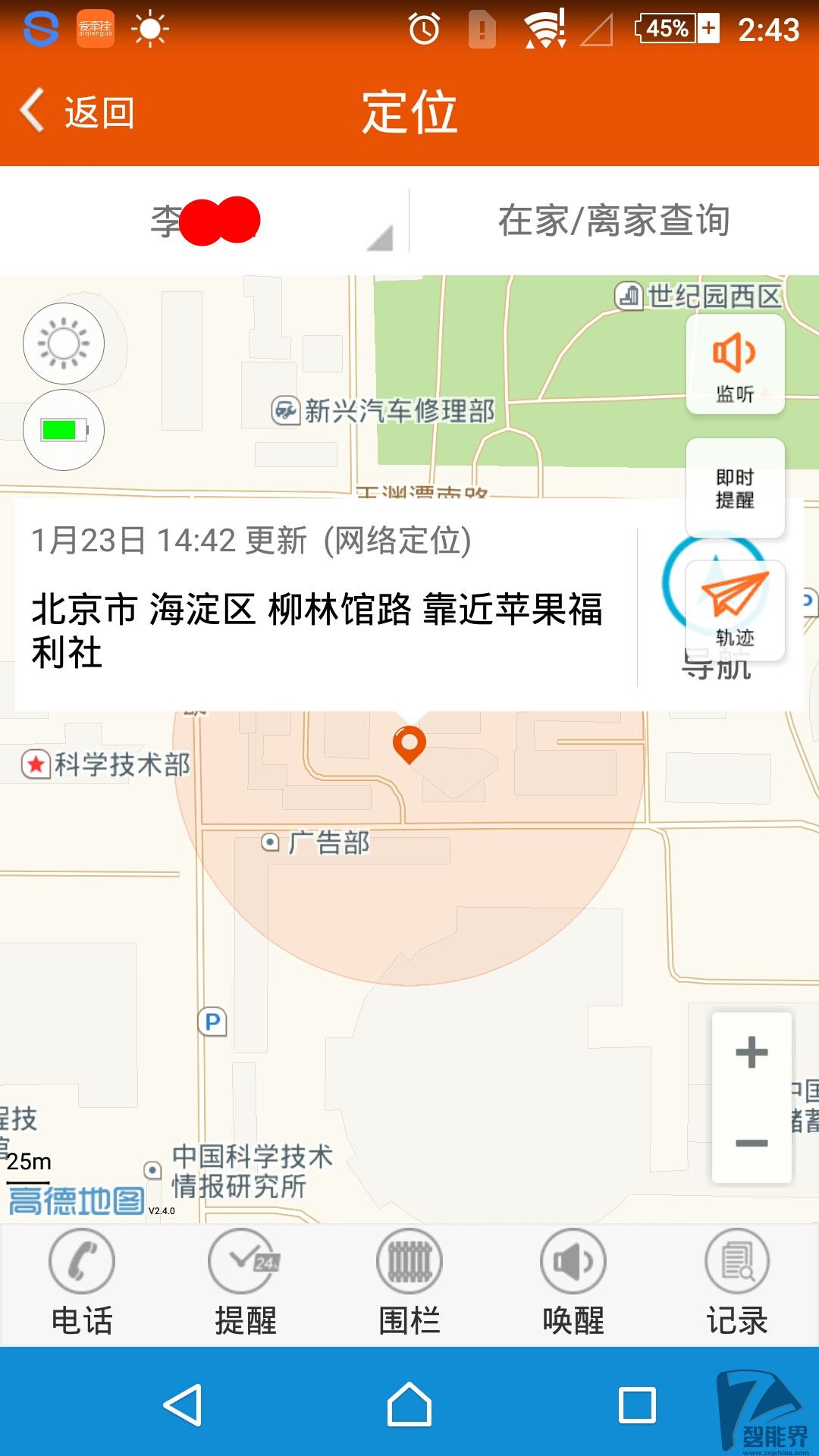View the 轨迹 track history
Screen dimensions: 819x1456
(x=734, y=610)
